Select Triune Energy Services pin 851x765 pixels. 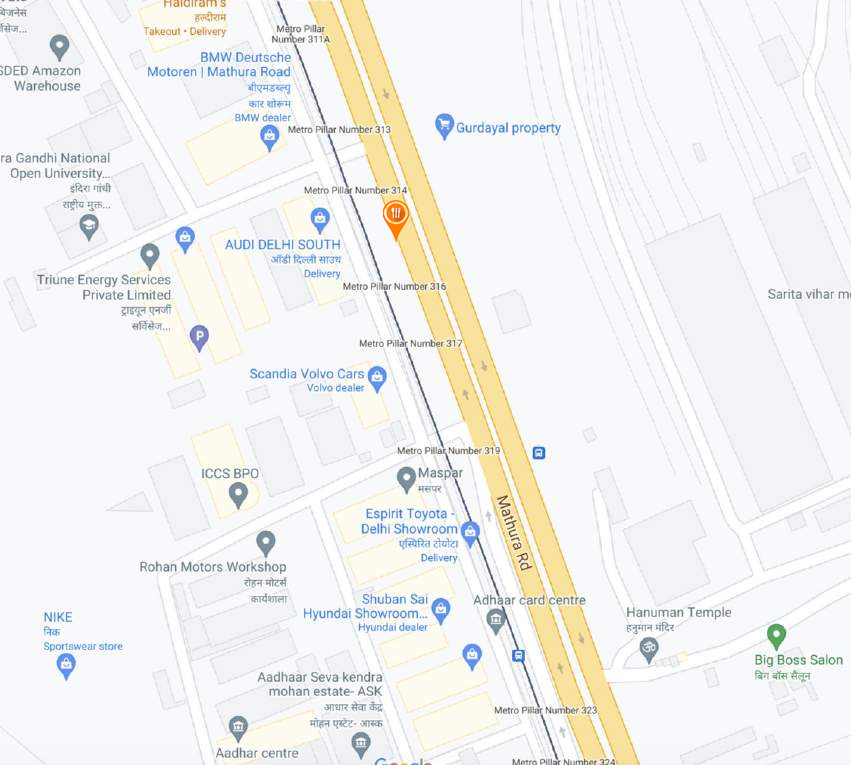pos(150,255)
